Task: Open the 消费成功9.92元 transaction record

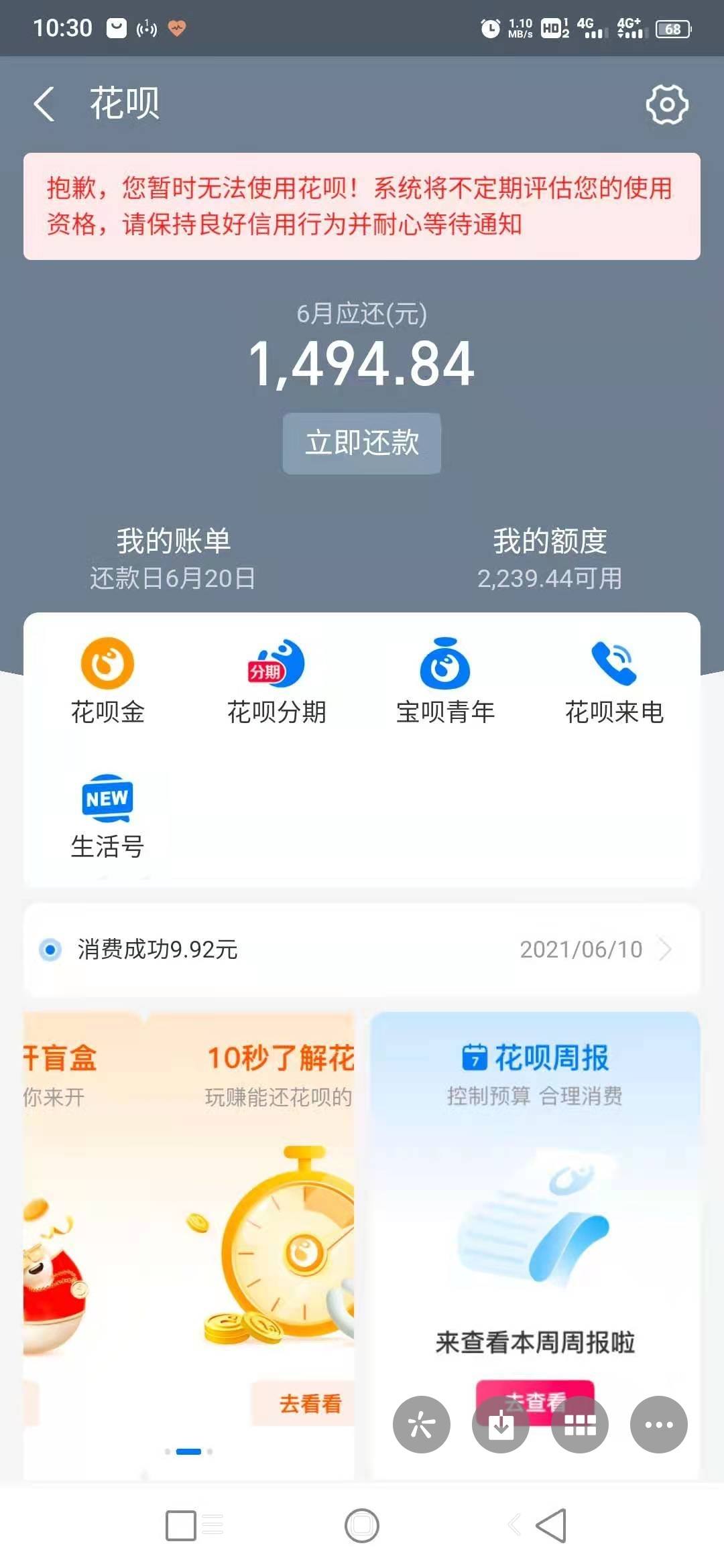Action: pyautogui.click(x=362, y=950)
